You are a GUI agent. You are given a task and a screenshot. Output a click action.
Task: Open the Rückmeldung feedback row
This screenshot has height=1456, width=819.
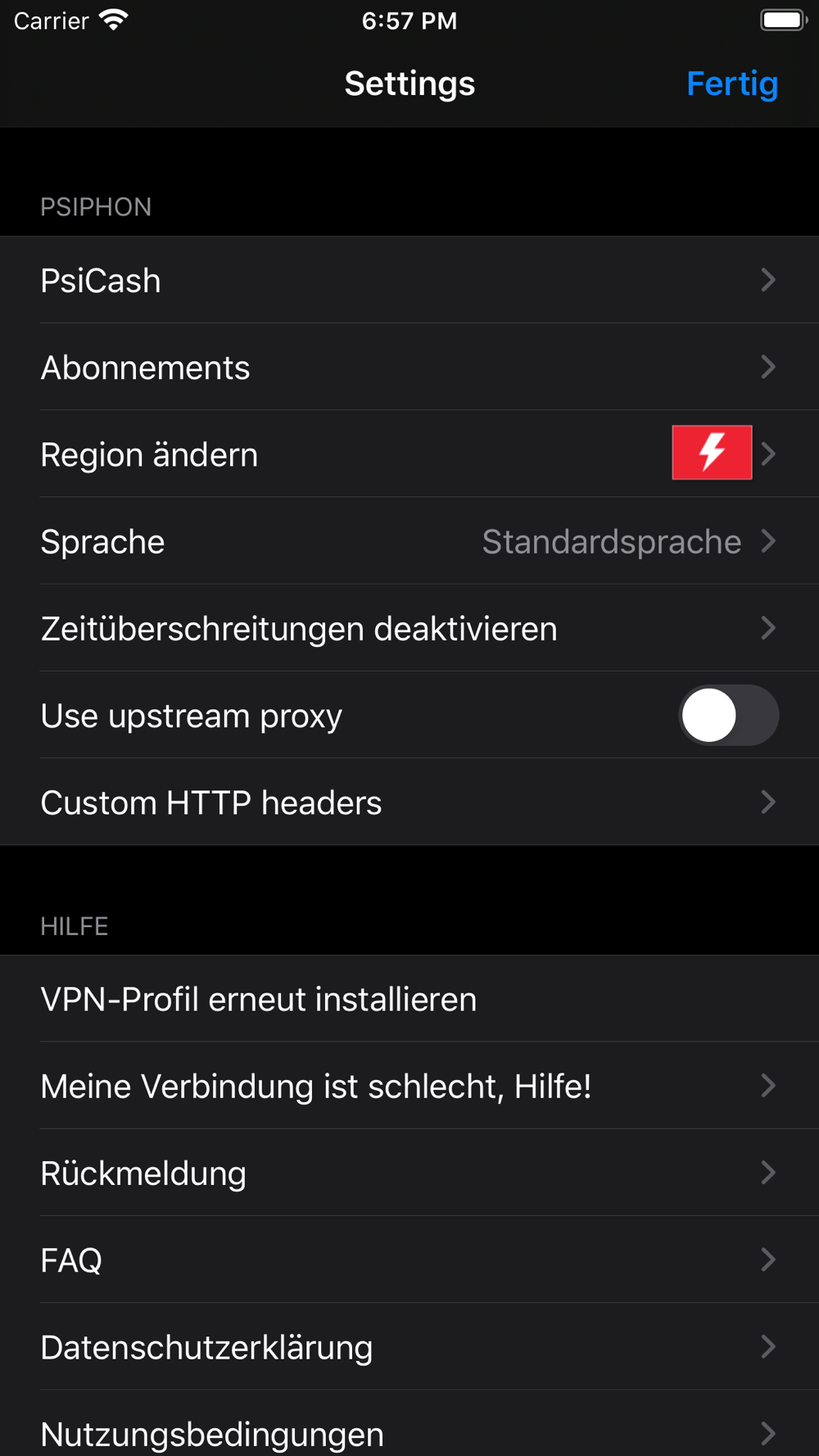click(x=409, y=1173)
